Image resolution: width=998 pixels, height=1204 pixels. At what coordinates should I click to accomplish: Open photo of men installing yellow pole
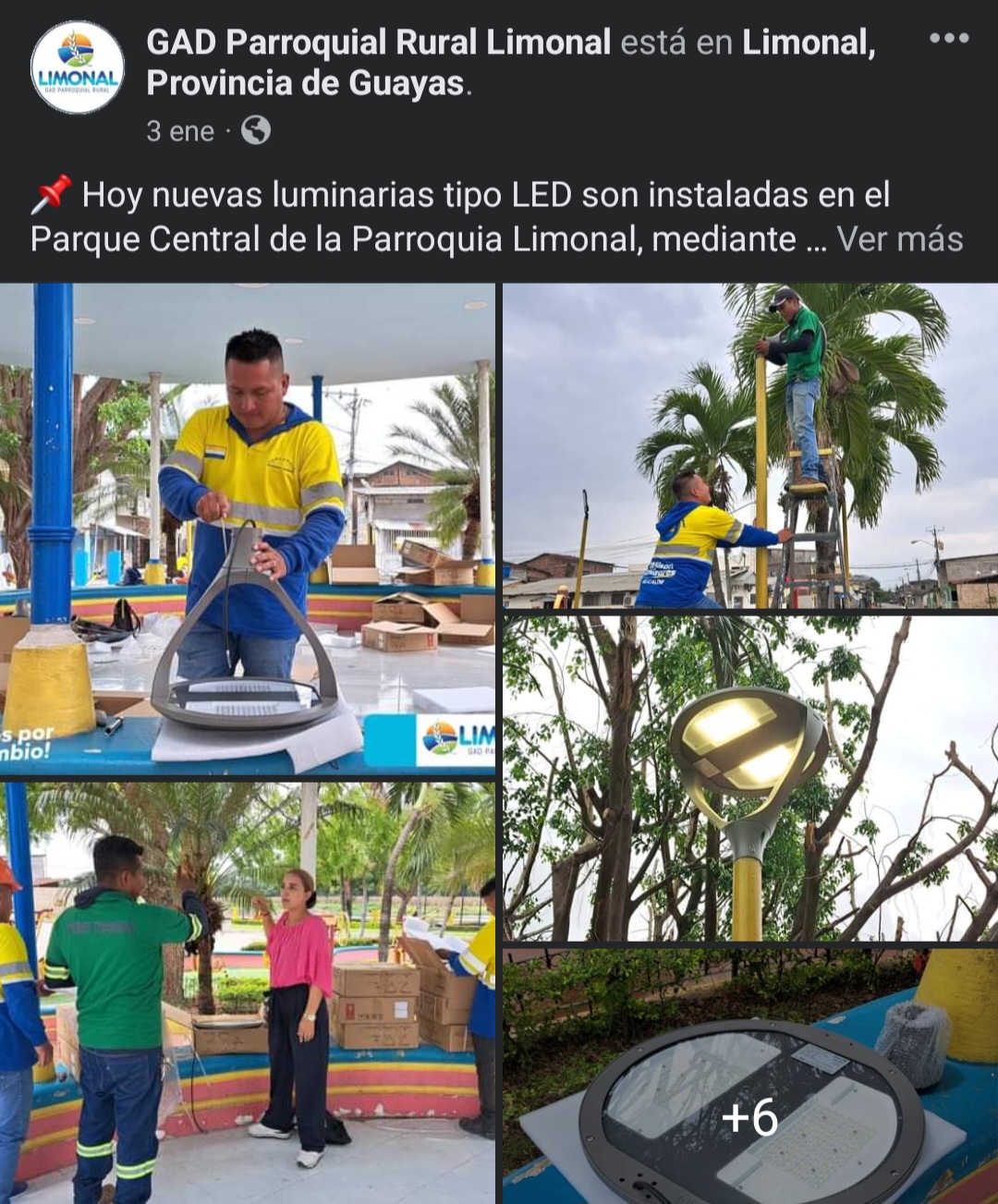tap(750, 445)
